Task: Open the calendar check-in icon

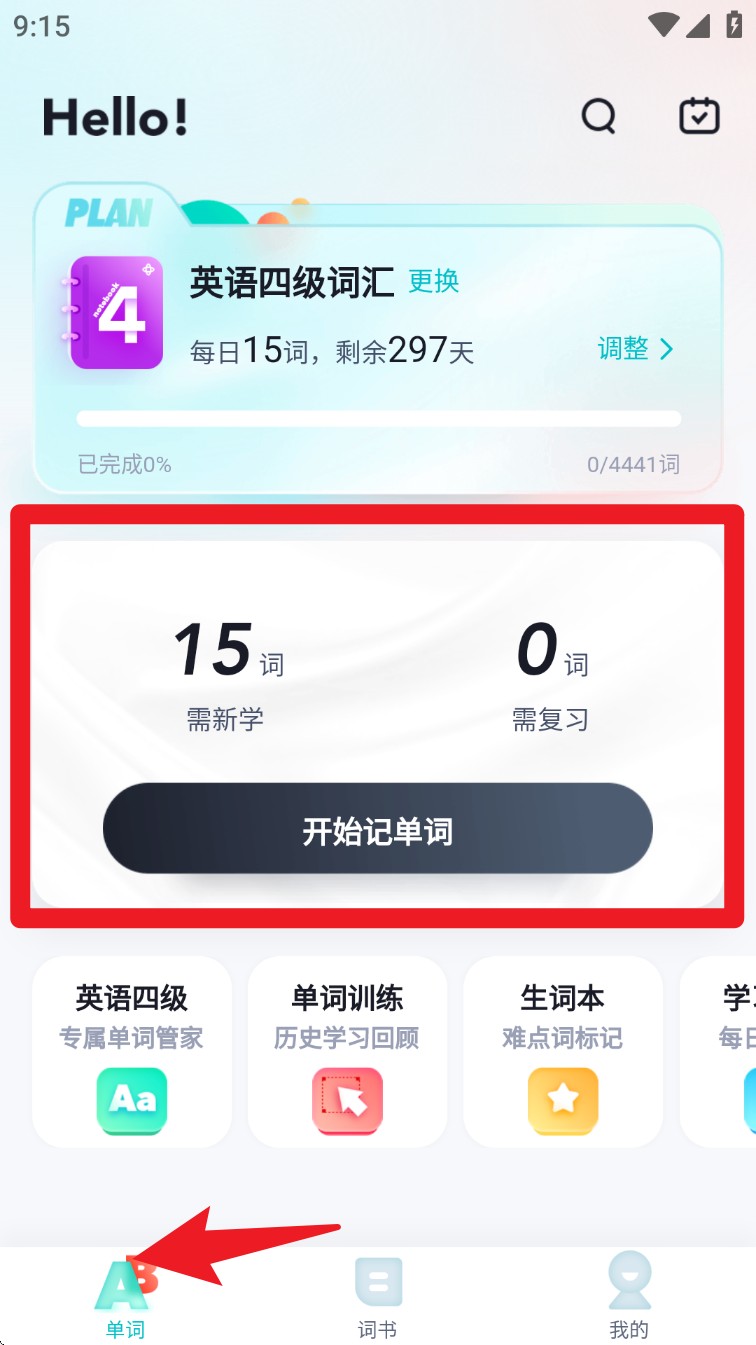Action: point(699,117)
